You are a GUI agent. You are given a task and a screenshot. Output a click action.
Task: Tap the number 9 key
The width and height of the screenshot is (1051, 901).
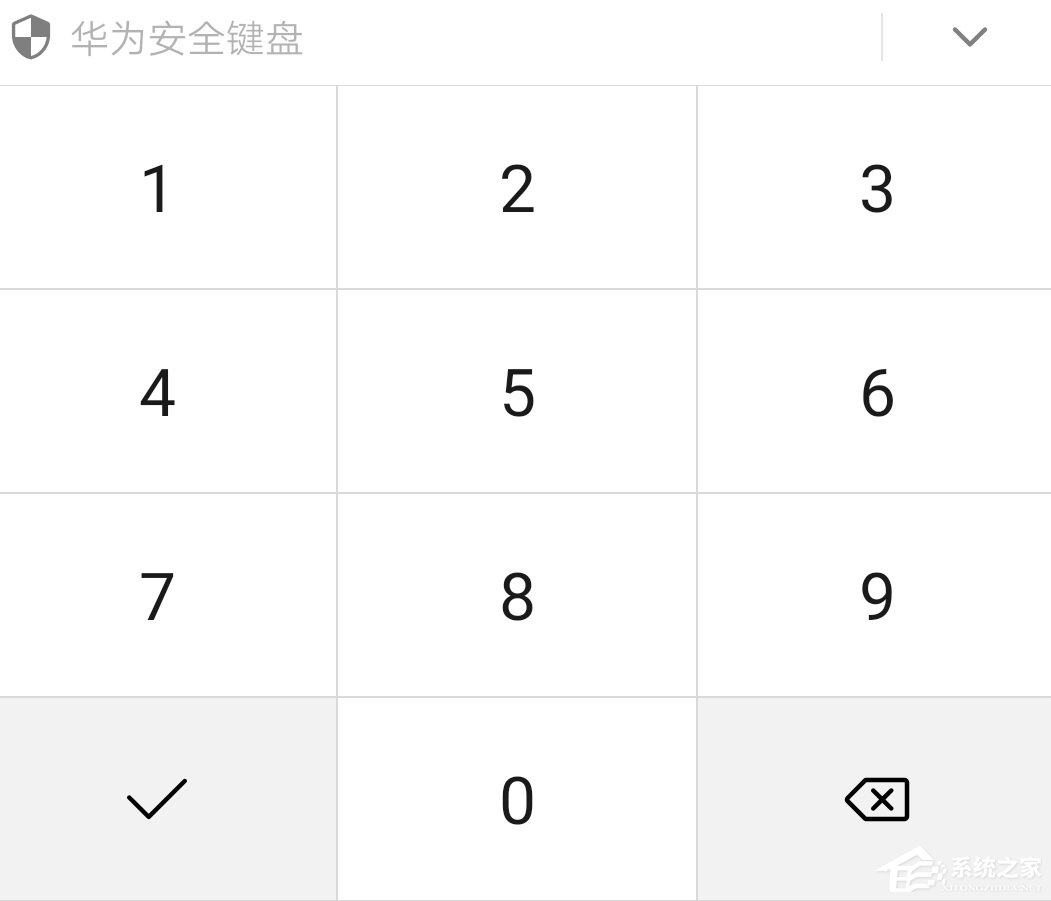pyautogui.click(x=876, y=596)
